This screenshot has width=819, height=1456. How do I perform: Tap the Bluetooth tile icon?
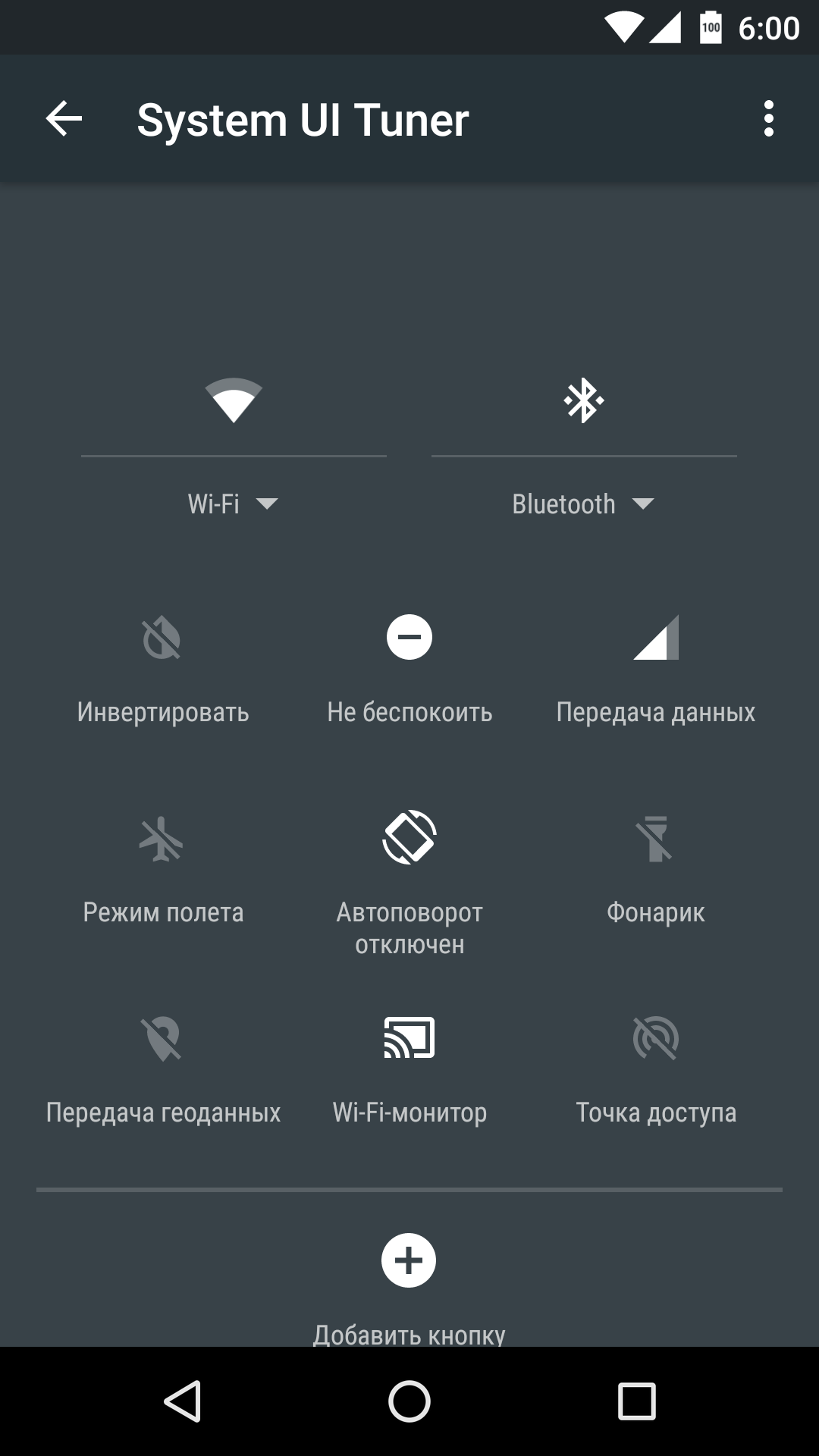tap(584, 400)
